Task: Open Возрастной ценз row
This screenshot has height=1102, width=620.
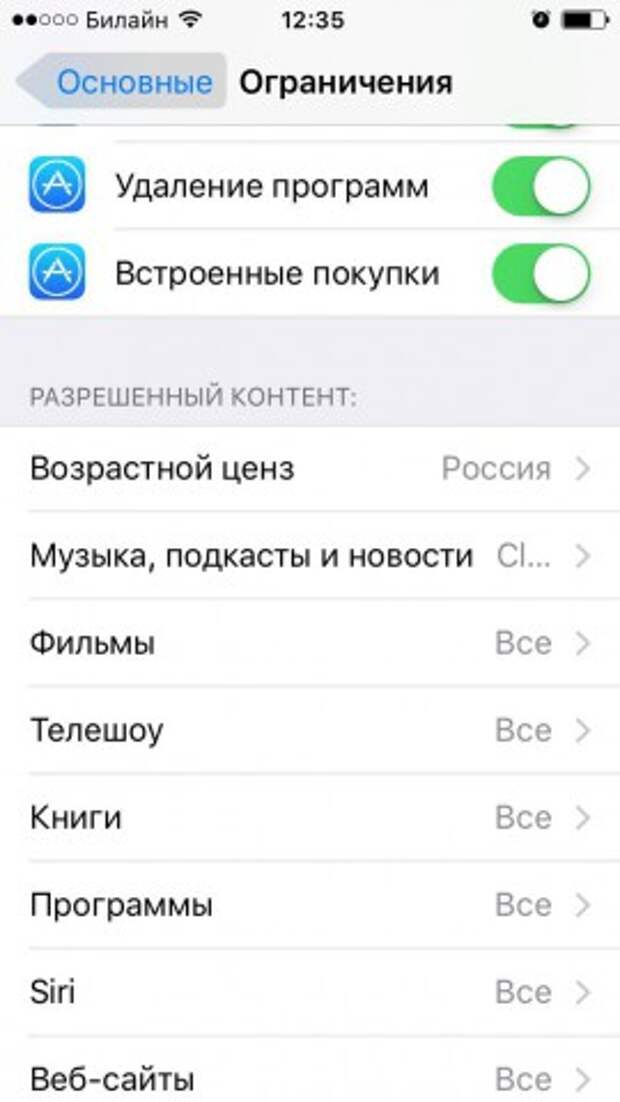Action: point(310,468)
